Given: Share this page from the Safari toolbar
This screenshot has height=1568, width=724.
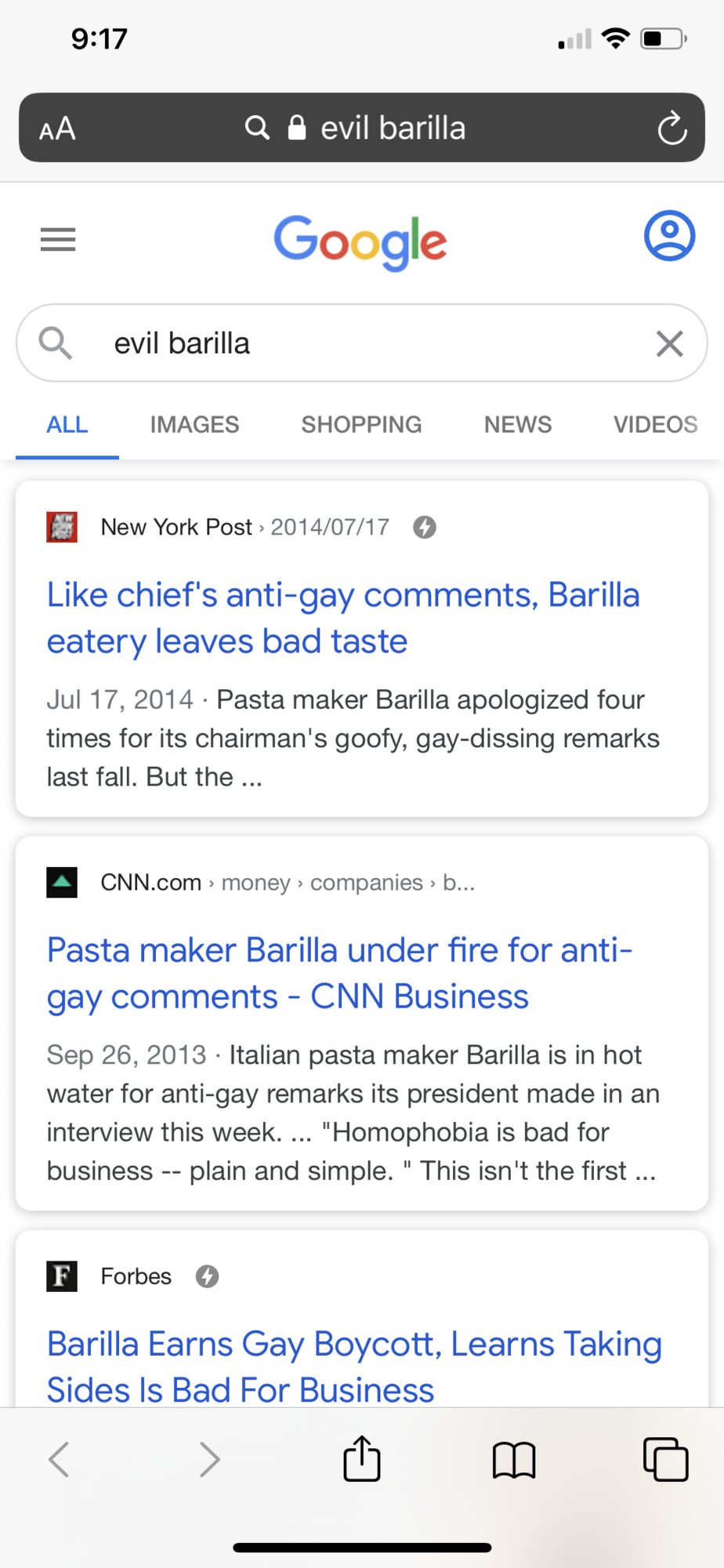Looking at the screenshot, I should click(362, 1457).
